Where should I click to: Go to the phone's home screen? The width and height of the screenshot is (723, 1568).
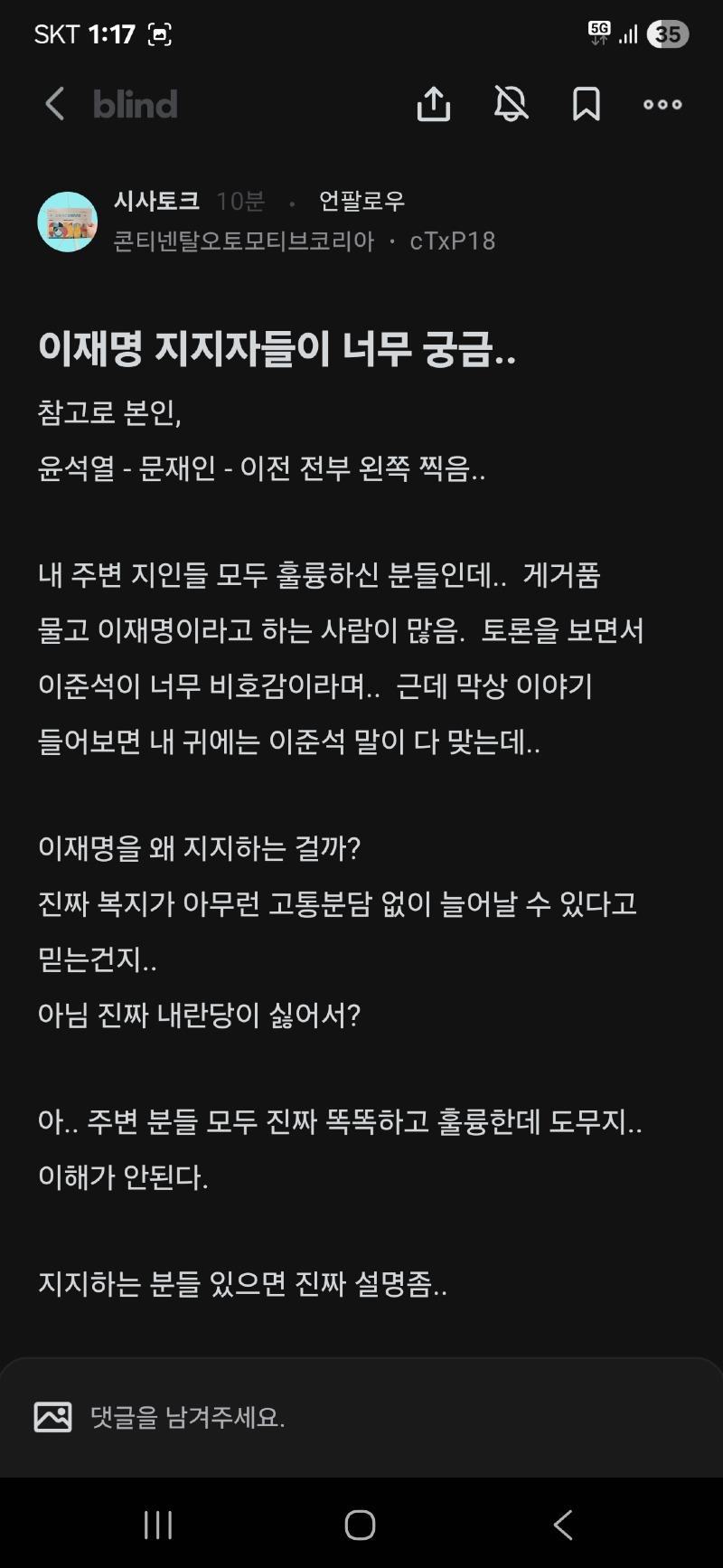361,1525
